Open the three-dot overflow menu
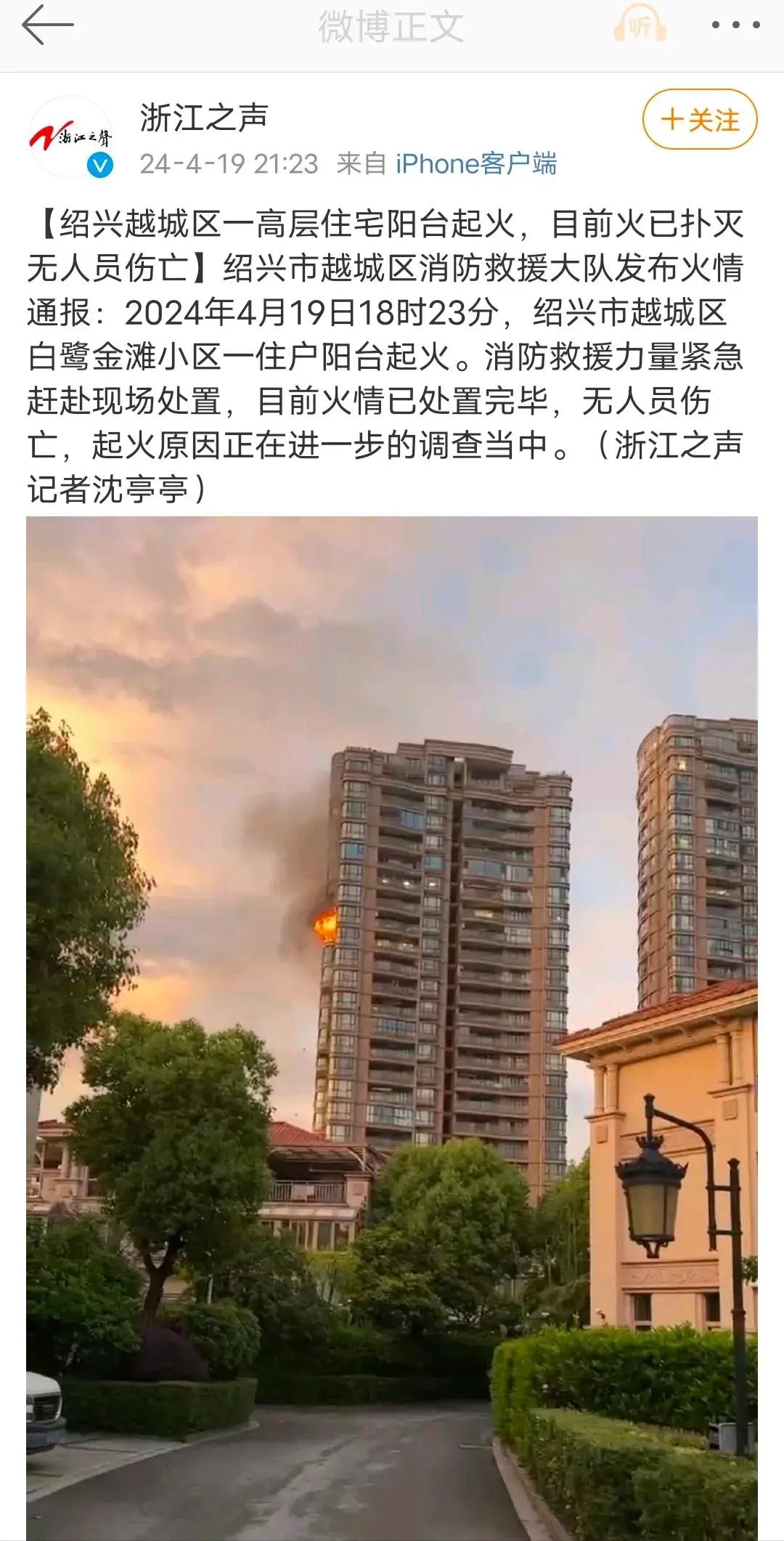 (735, 26)
